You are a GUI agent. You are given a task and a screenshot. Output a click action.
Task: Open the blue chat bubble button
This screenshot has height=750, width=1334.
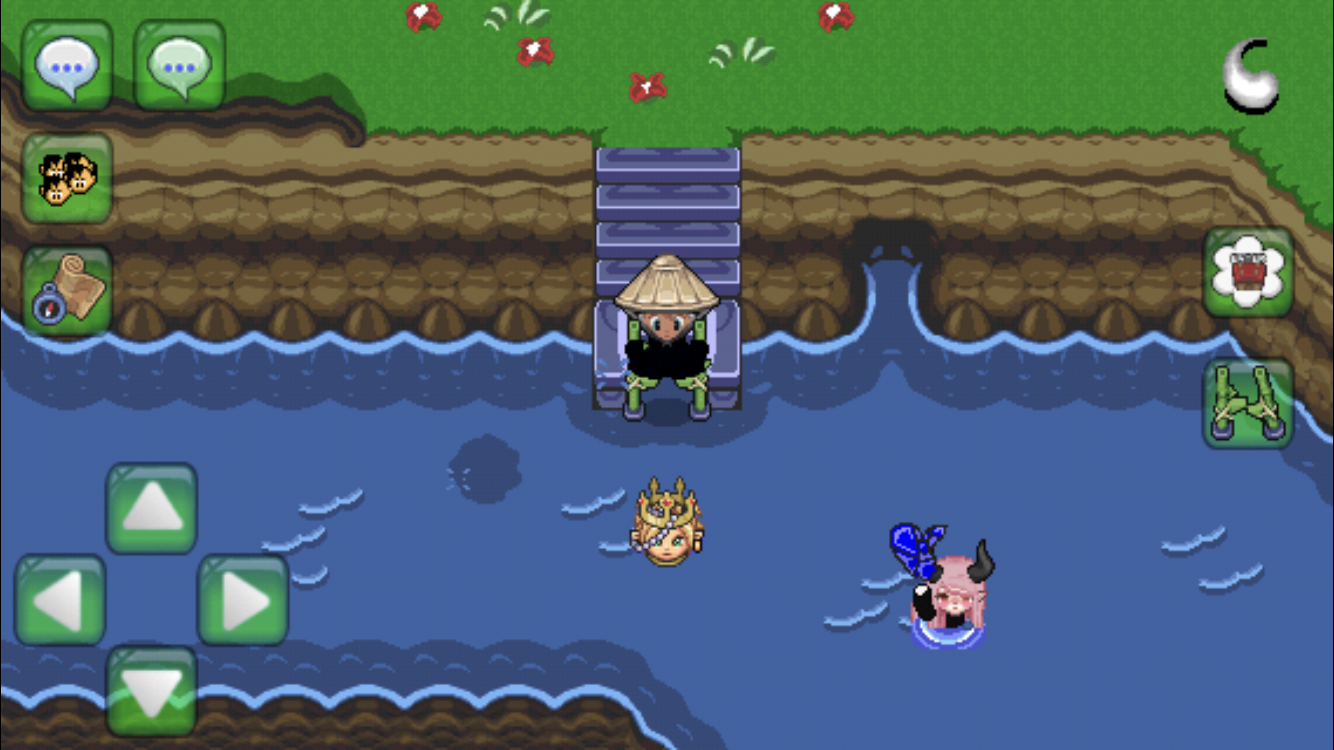coord(67,65)
